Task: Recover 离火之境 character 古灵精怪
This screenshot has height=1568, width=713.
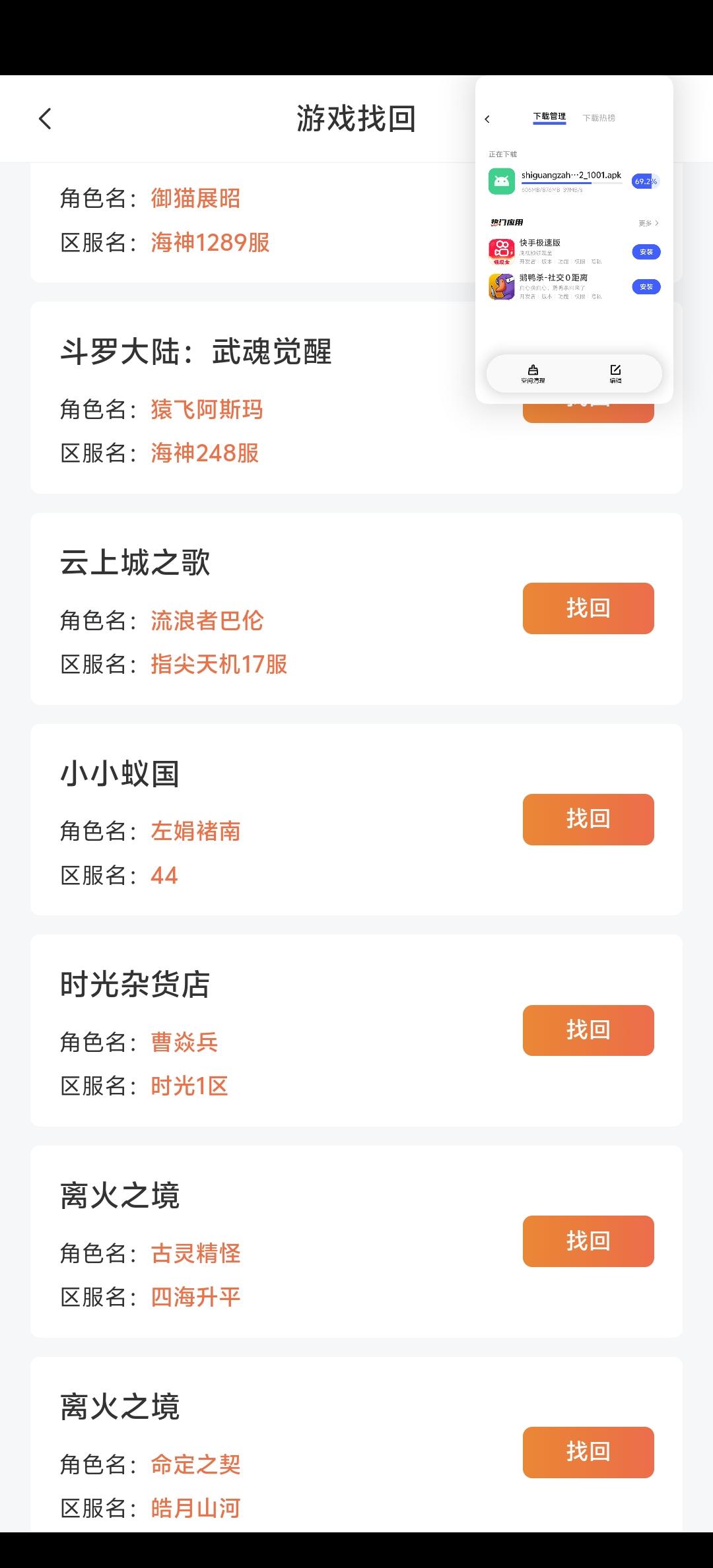Action: point(588,1241)
